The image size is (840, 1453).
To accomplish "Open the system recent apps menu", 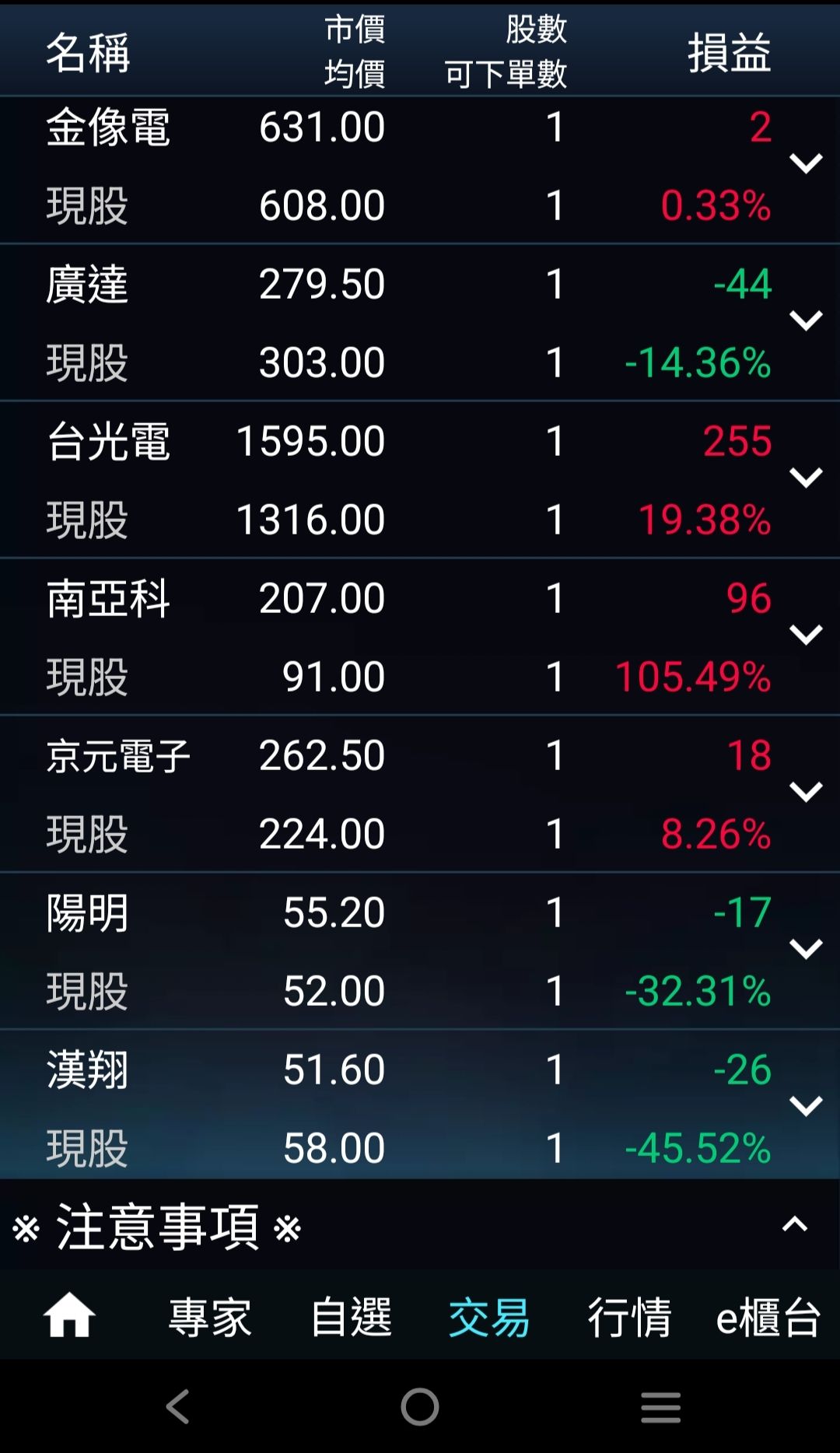I will [x=661, y=1407].
